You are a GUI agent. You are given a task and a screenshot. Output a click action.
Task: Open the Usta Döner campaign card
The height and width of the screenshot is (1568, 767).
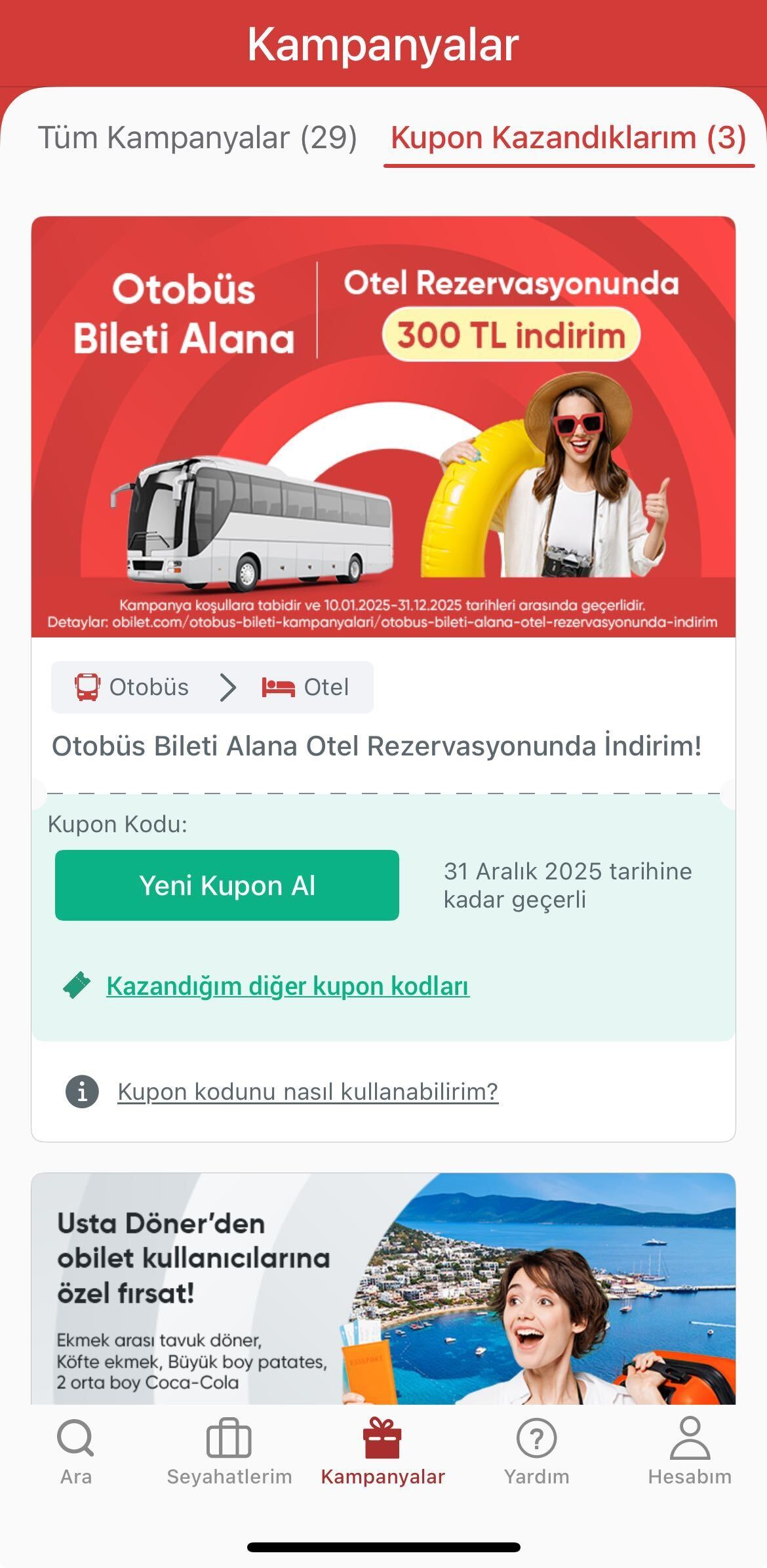[x=383, y=1289]
